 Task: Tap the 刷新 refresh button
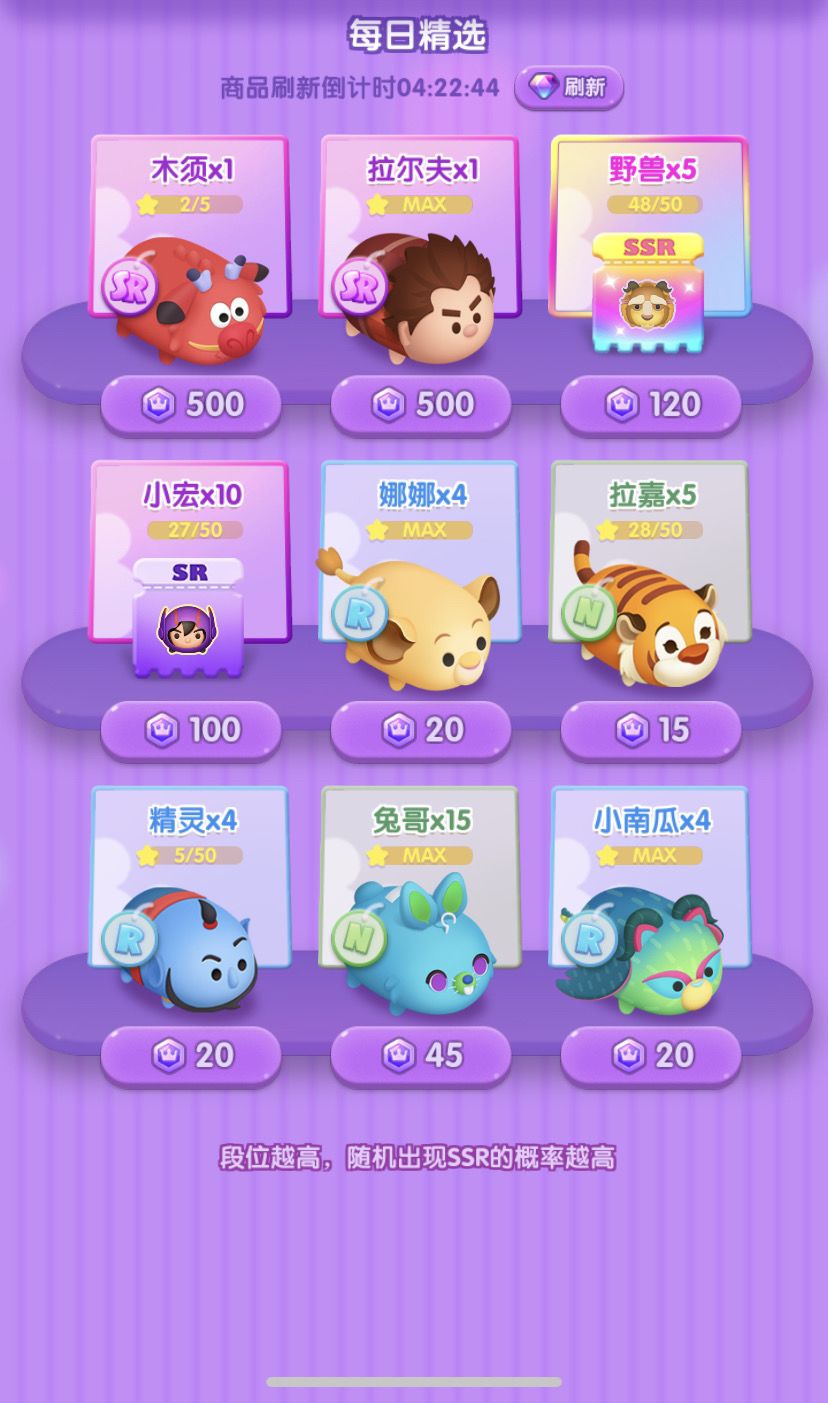pos(569,87)
